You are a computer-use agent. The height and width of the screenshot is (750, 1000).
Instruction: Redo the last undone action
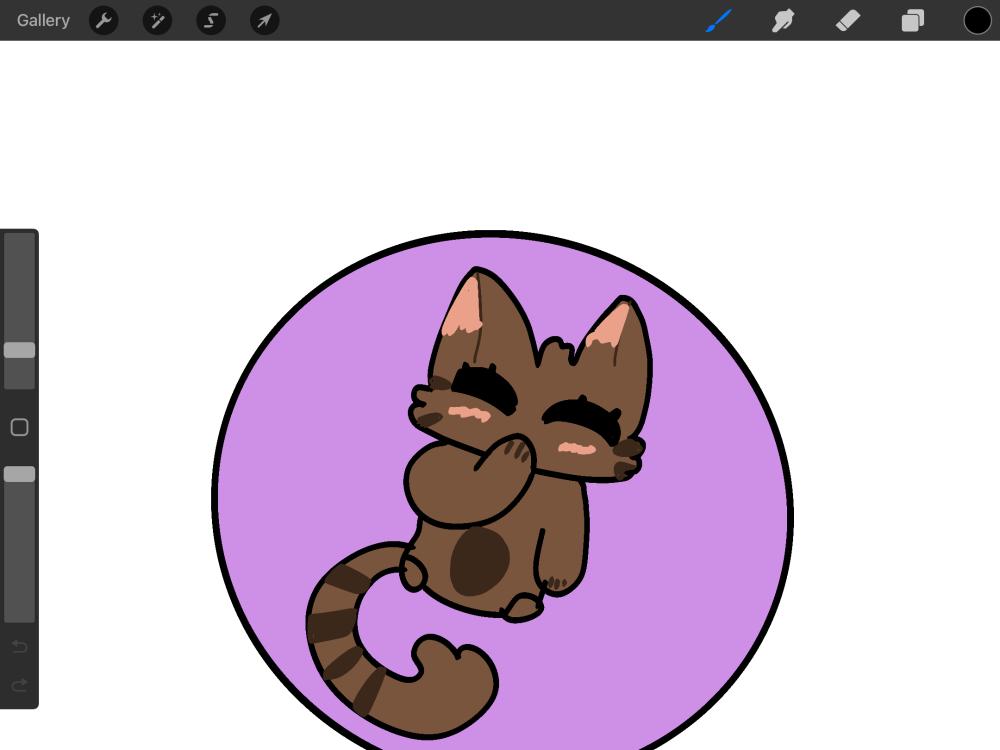[19, 685]
